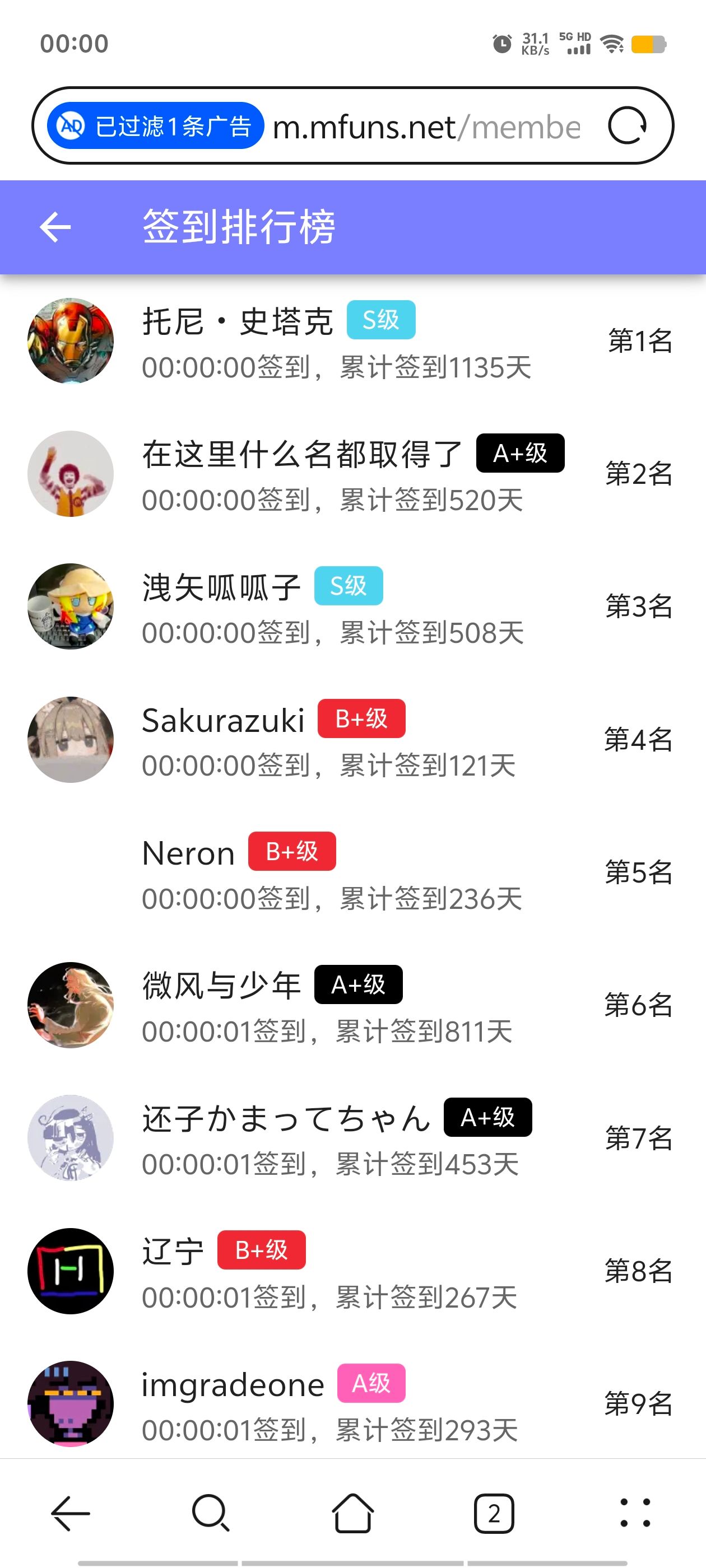Image resolution: width=706 pixels, height=1568 pixels.
Task: Tap the battery indicator in the status bar
Action: pos(649,43)
